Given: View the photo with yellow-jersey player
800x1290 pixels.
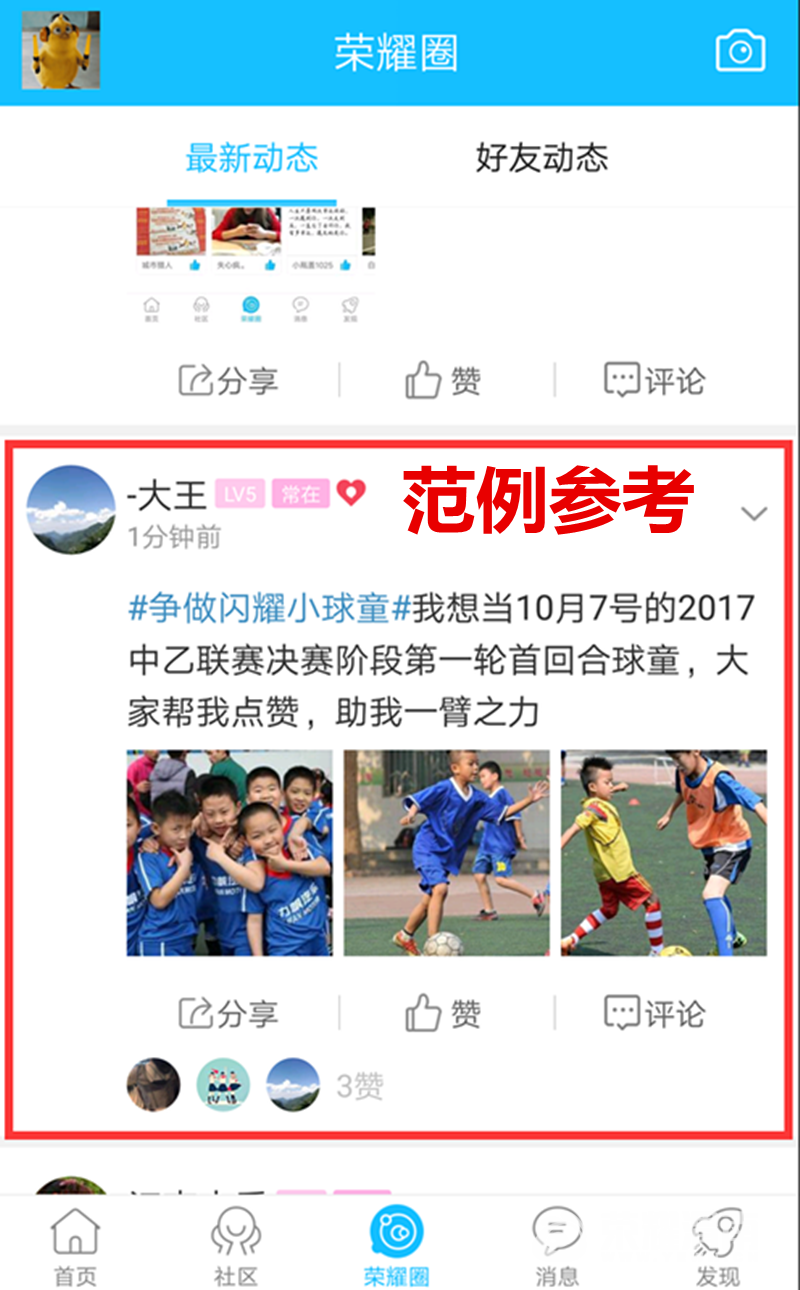Looking at the screenshot, I should coord(663,853).
